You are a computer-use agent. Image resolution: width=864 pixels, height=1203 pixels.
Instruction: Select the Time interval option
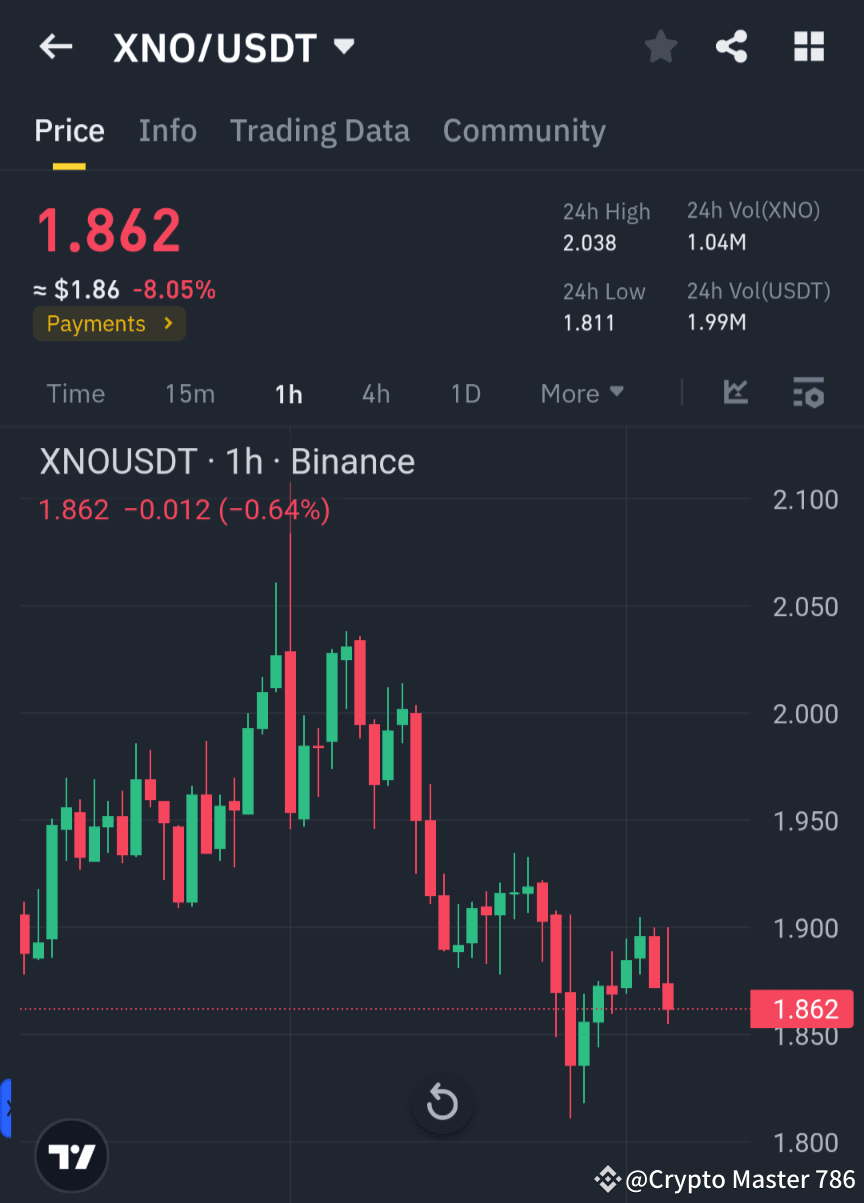(x=76, y=393)
